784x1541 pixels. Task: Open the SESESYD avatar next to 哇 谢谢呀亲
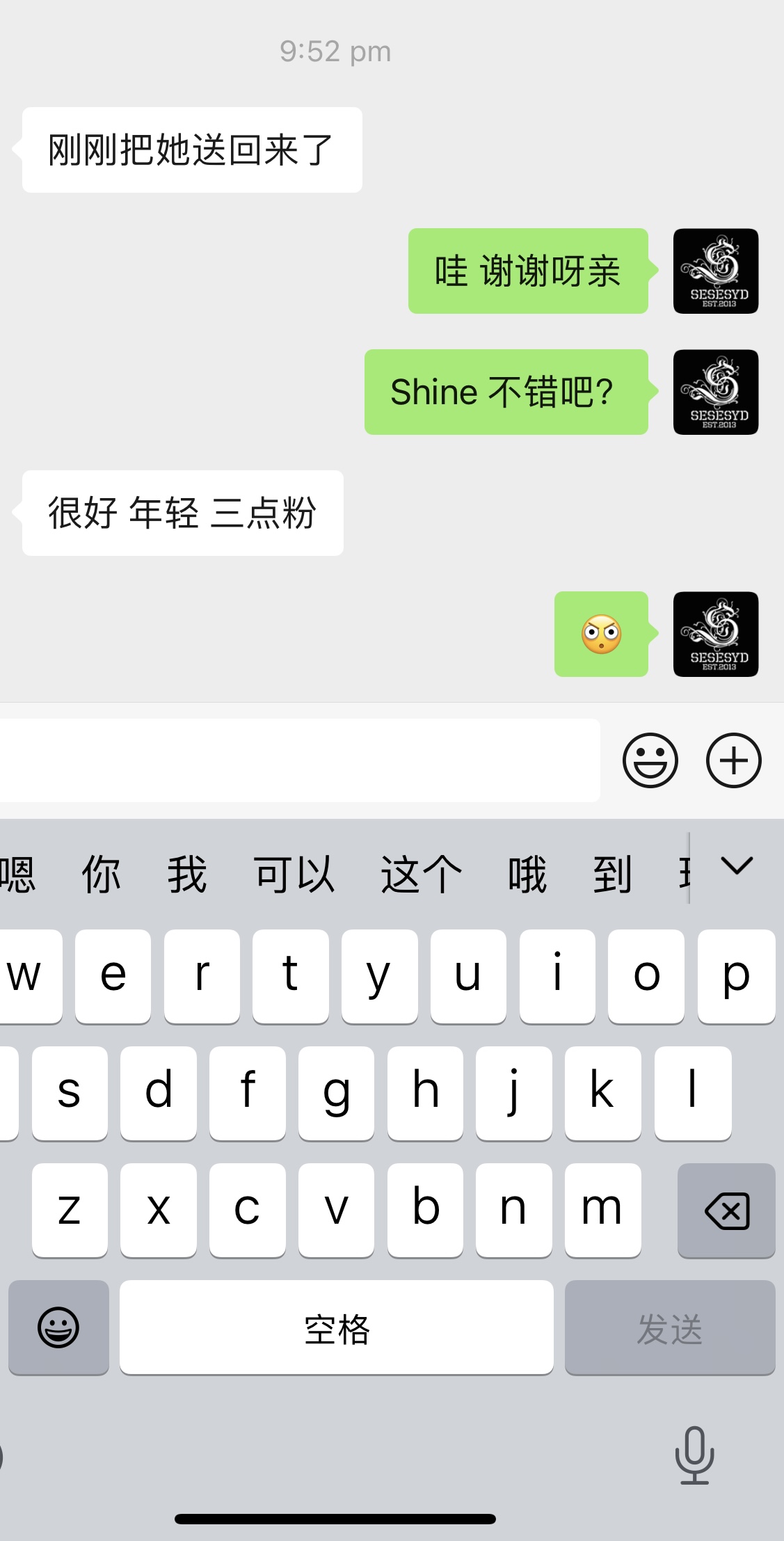(x=715, y=271)
